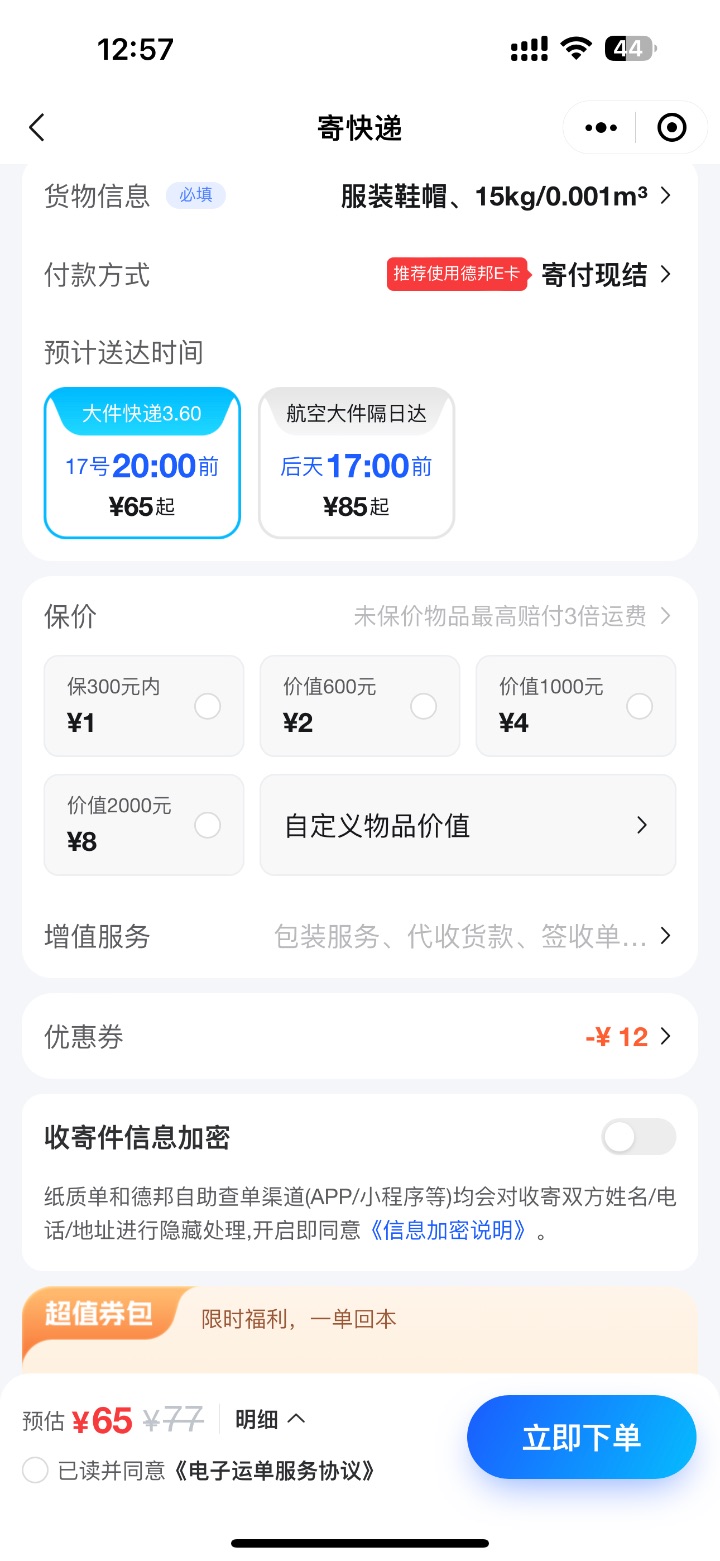This screenshot has height=1561, width=720.
Task: Select the 大件快递3.60 delivery option
Action: [x=142, y=463]
